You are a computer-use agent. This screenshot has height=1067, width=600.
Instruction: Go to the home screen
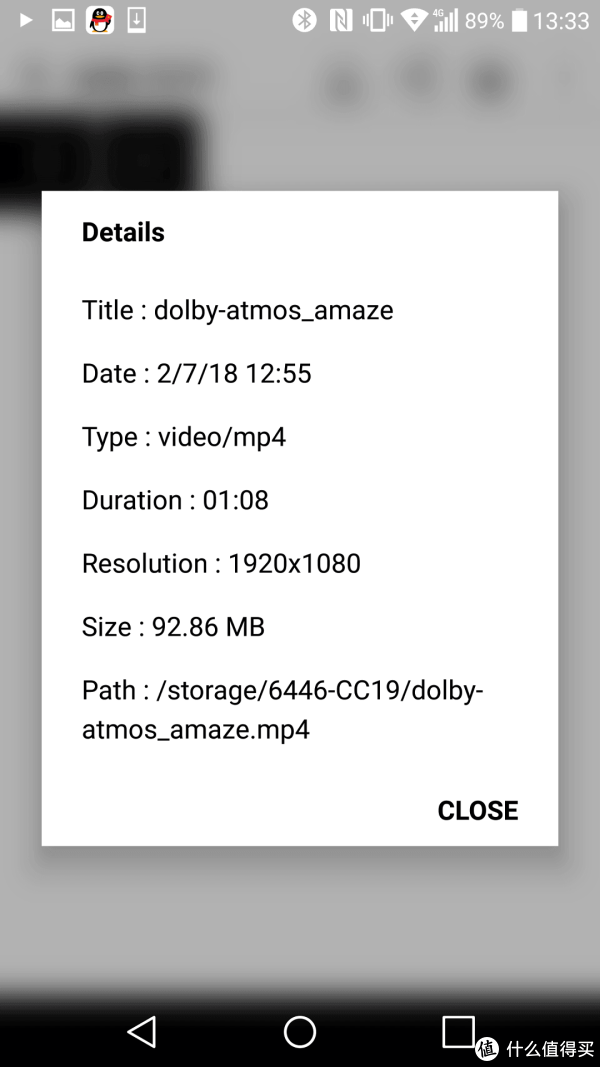[300, 1032]
